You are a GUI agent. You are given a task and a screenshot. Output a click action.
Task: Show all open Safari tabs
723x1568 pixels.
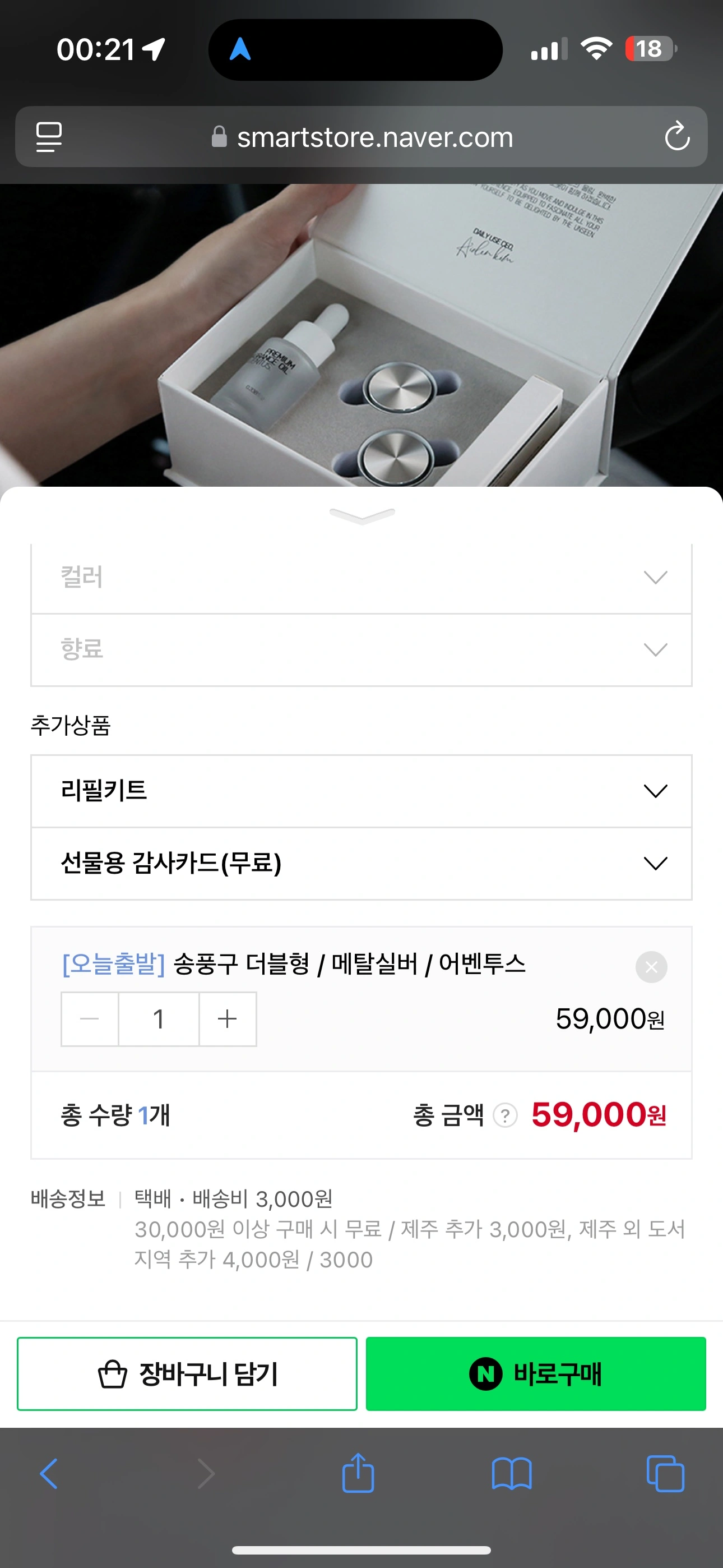(665, 1474)
